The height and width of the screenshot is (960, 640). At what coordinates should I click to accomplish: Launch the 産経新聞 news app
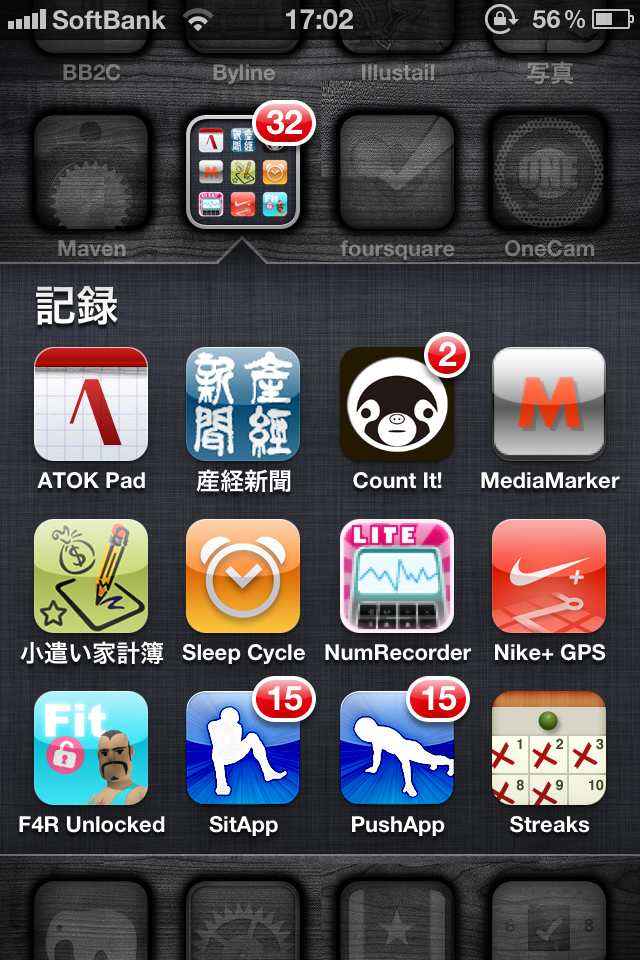pyautogui.click(x=243, y=404)
